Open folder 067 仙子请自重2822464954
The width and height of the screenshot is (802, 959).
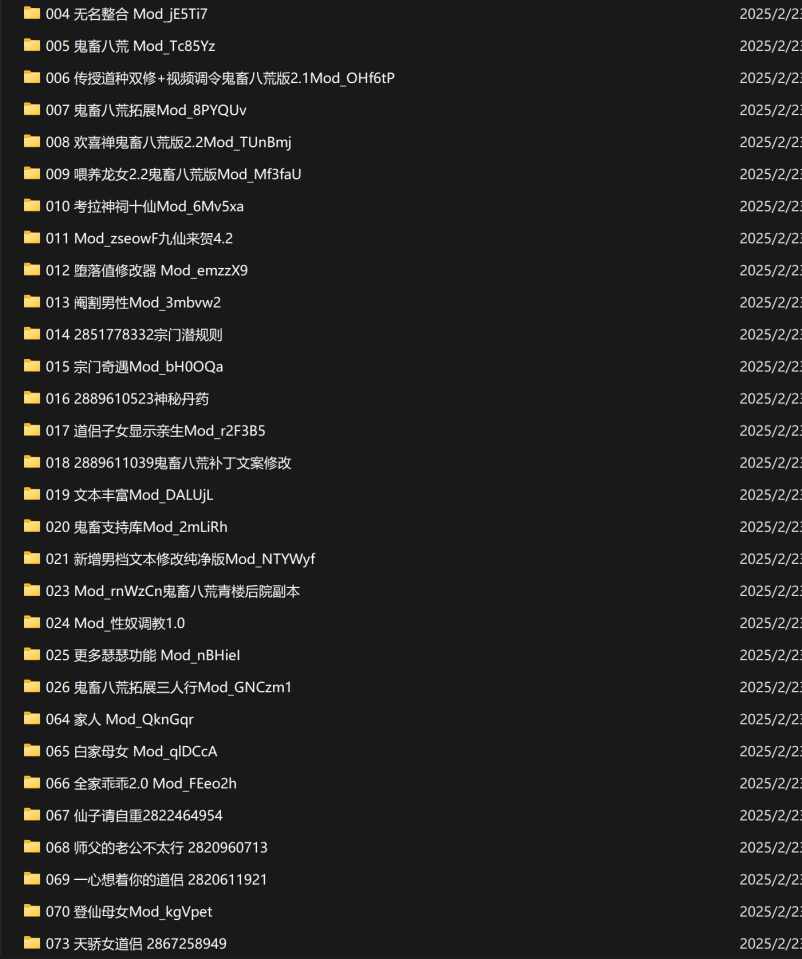click(134, 815)
